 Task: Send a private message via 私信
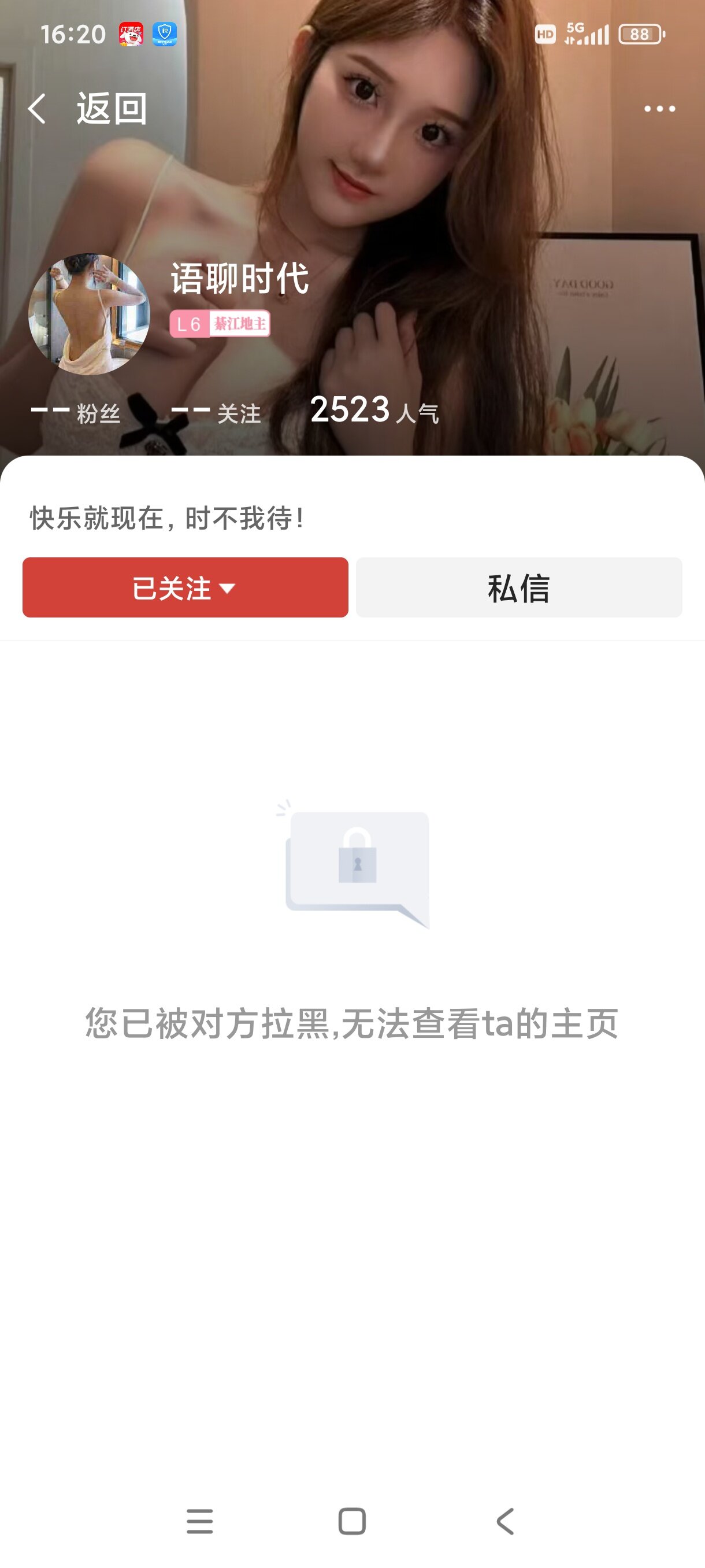[x=519, y=587]
